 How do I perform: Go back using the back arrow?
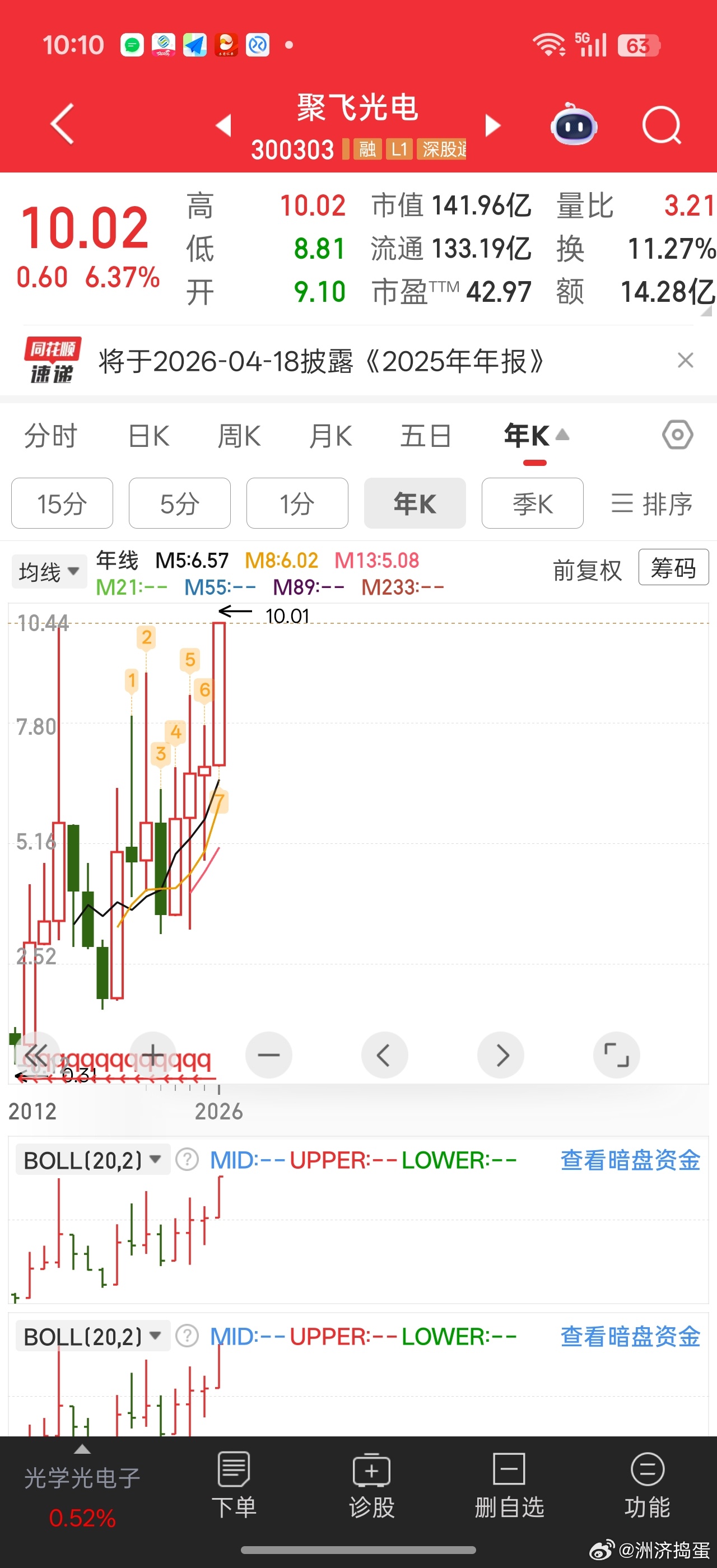[x=61, y=124]
